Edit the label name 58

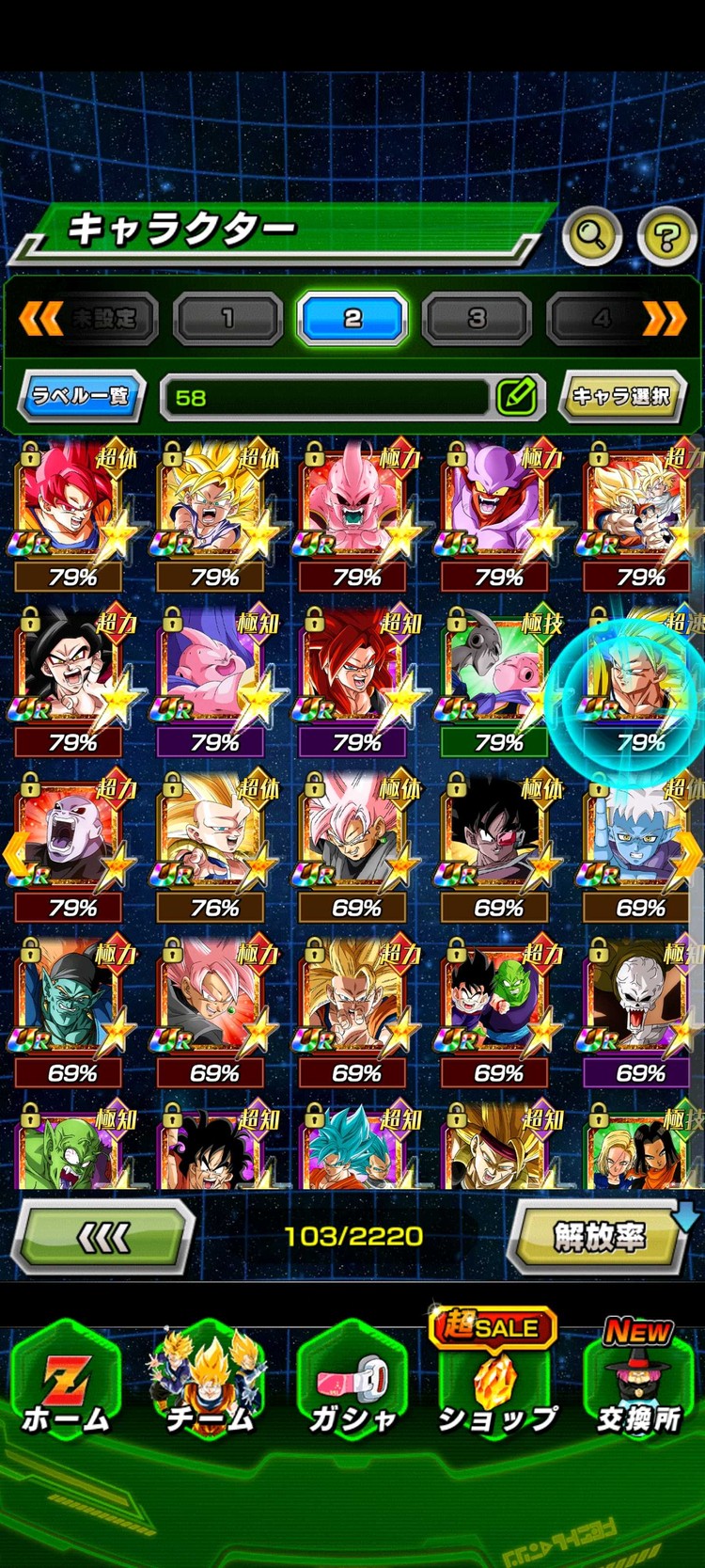pyautogui.click(x=516, y=397)
